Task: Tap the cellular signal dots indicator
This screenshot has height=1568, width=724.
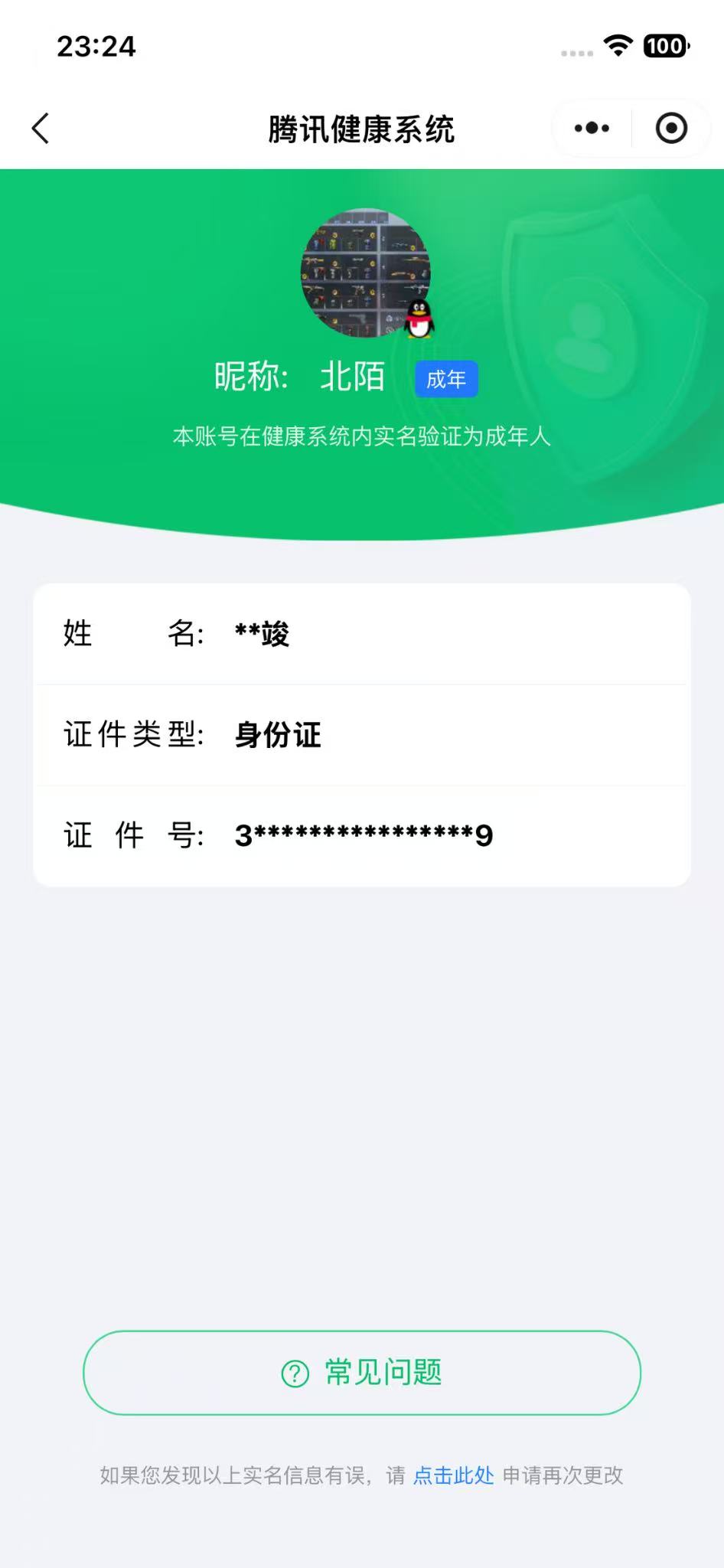Action: click(x=576, y=52)
